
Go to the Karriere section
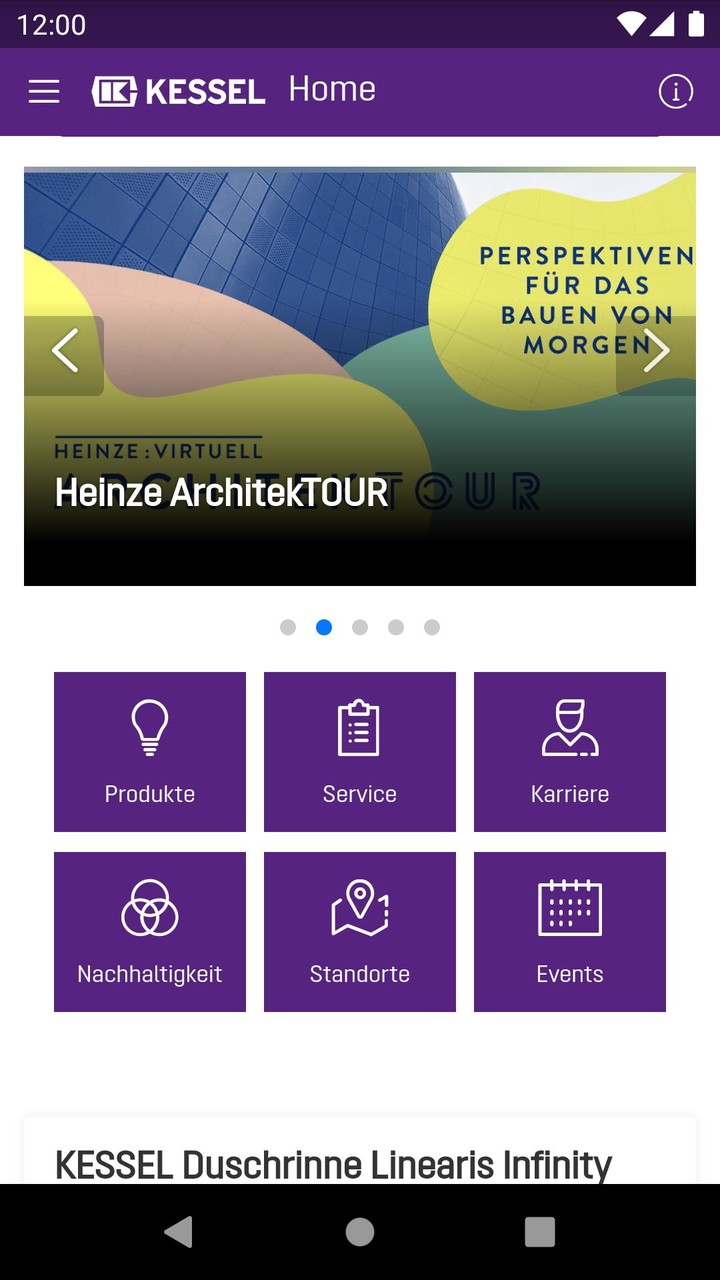(570, 752)
